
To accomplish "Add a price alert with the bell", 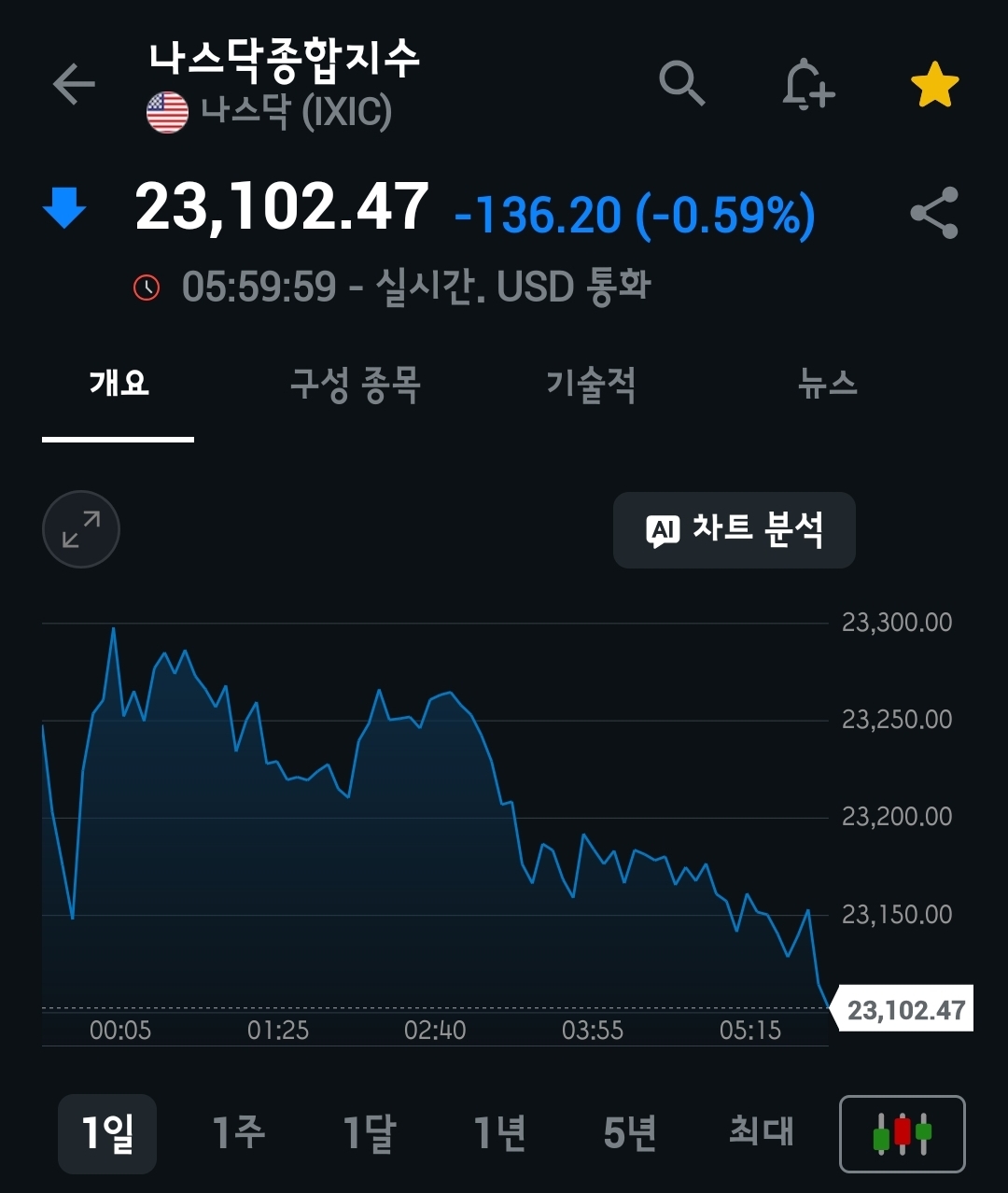I will (807, 86).
